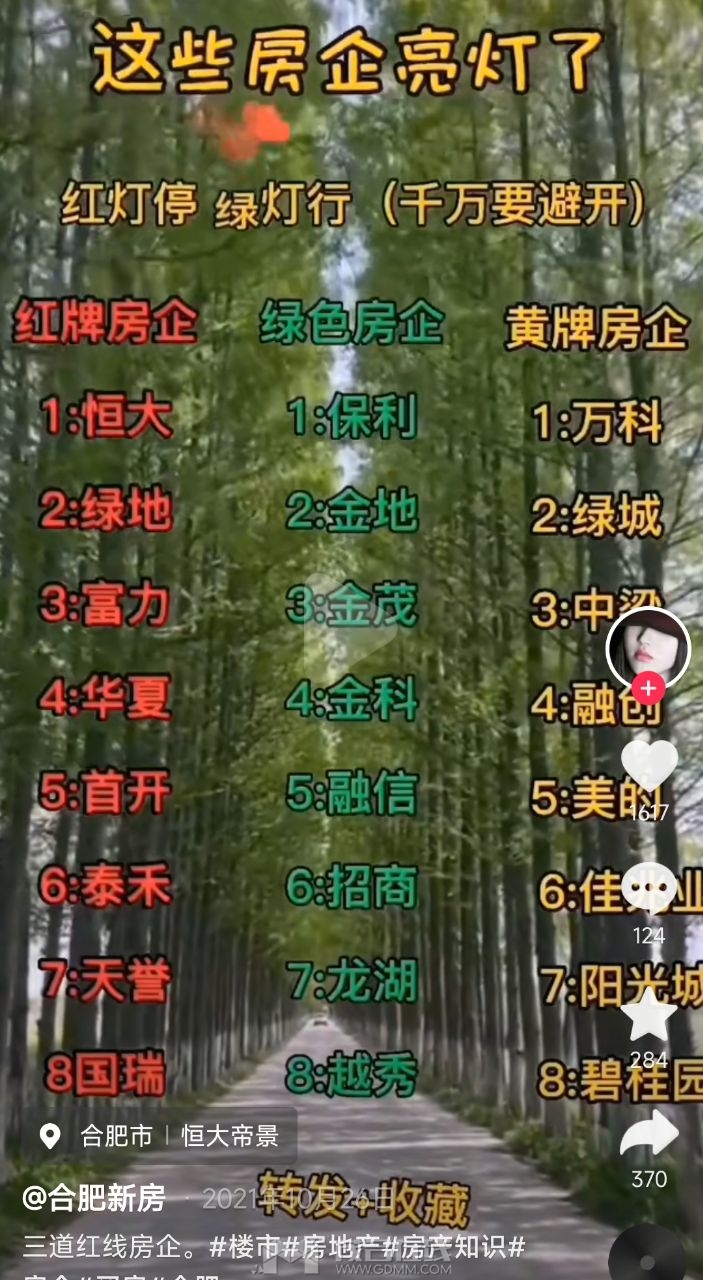Add this video to favorites
This screenshot has width=703, height=1280.
click(x=648, y=1014)
